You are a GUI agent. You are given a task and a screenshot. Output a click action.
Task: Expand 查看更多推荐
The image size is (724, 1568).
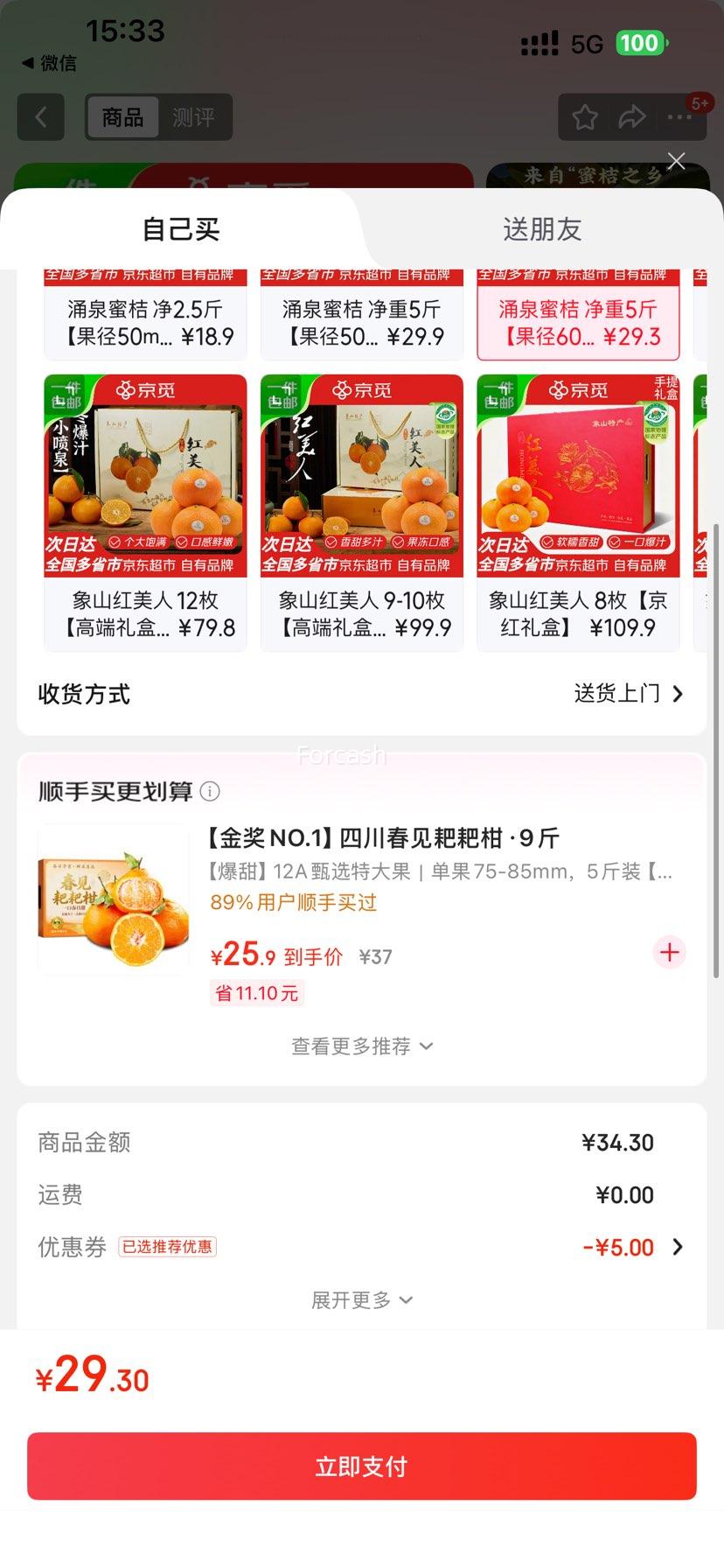tap(361, 1046)
